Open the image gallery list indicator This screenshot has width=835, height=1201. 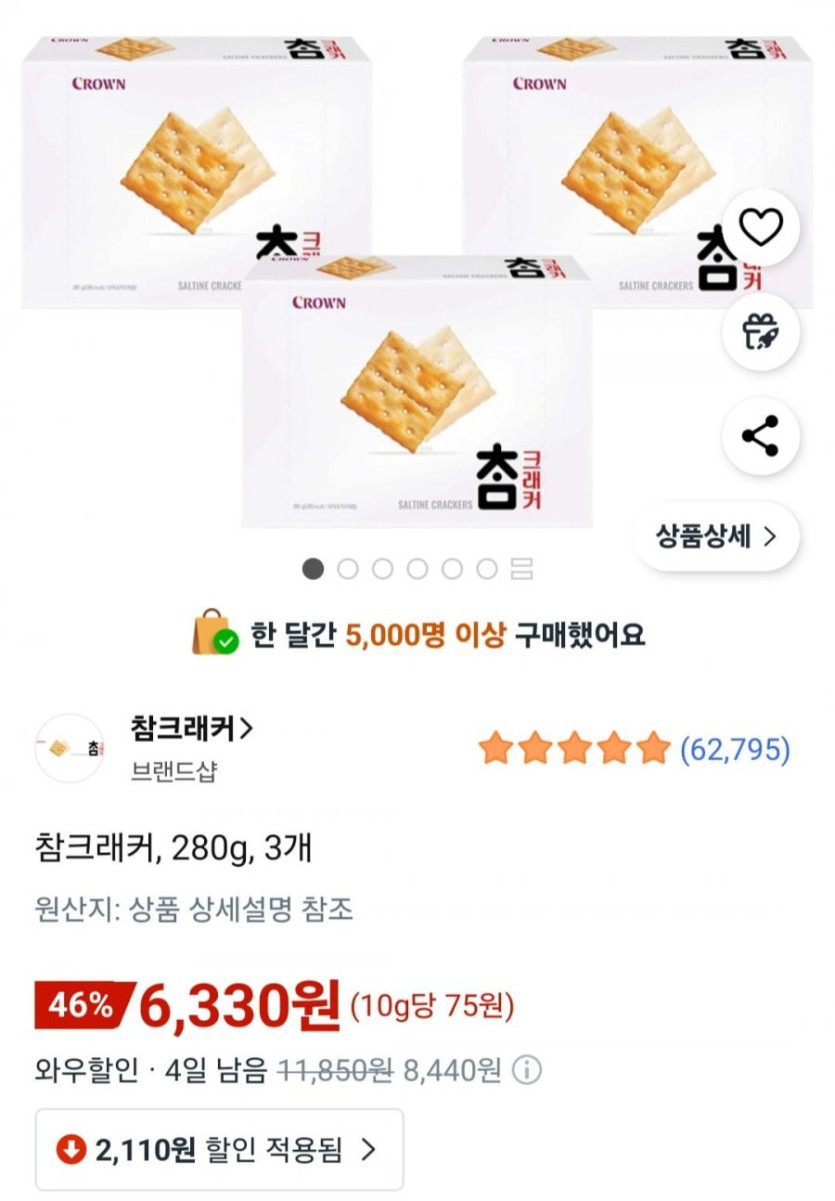pyautogui.click(x=521, y=569)
